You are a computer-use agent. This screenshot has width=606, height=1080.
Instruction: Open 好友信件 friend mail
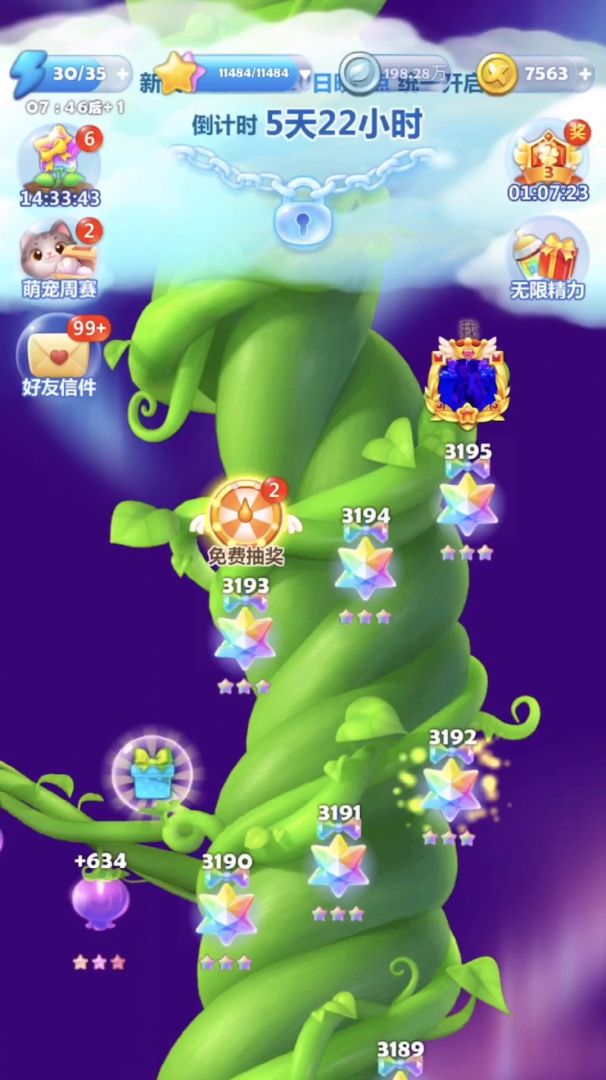pos(58,350)
